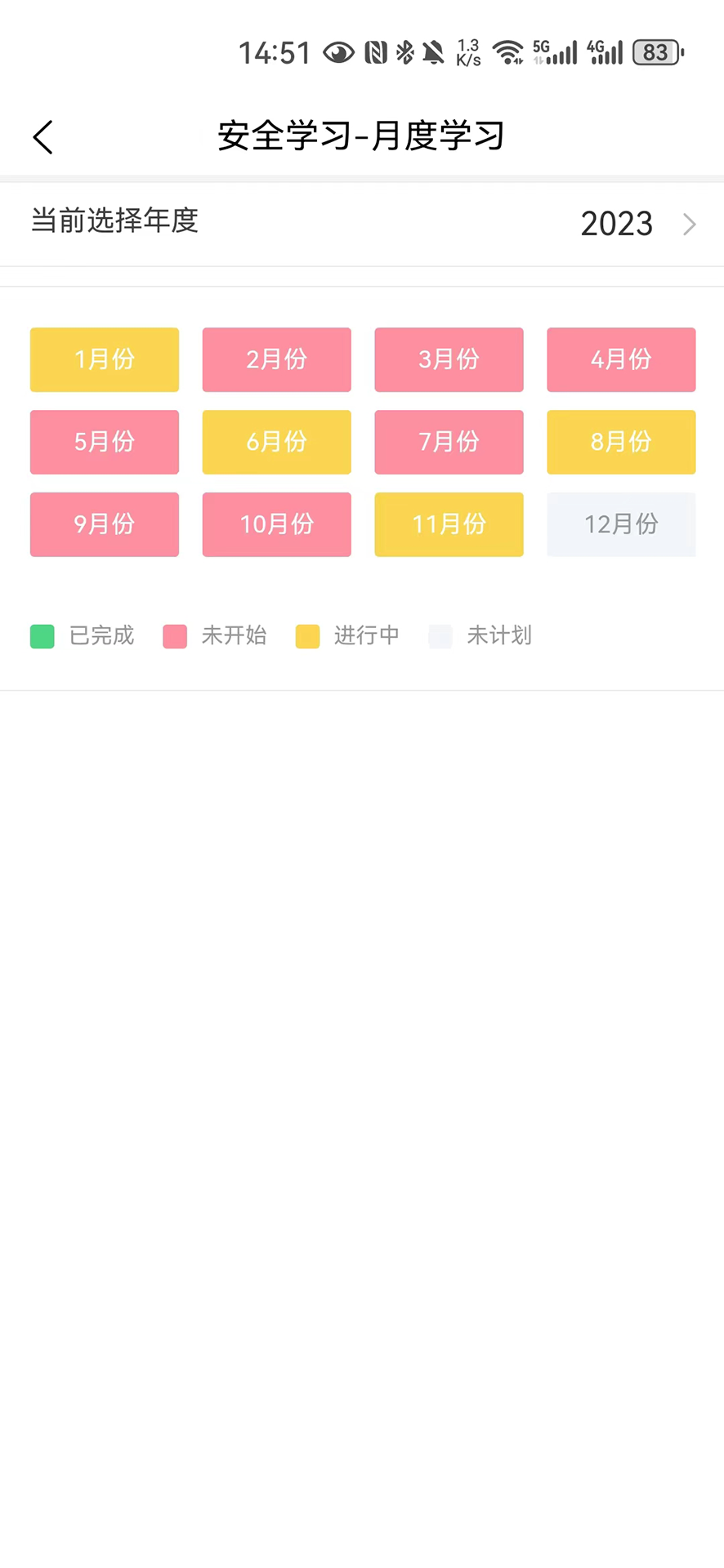Tap the Wi-Fi icon in status bar
The width and height of the screenshot is (724, 1568).
508,51
